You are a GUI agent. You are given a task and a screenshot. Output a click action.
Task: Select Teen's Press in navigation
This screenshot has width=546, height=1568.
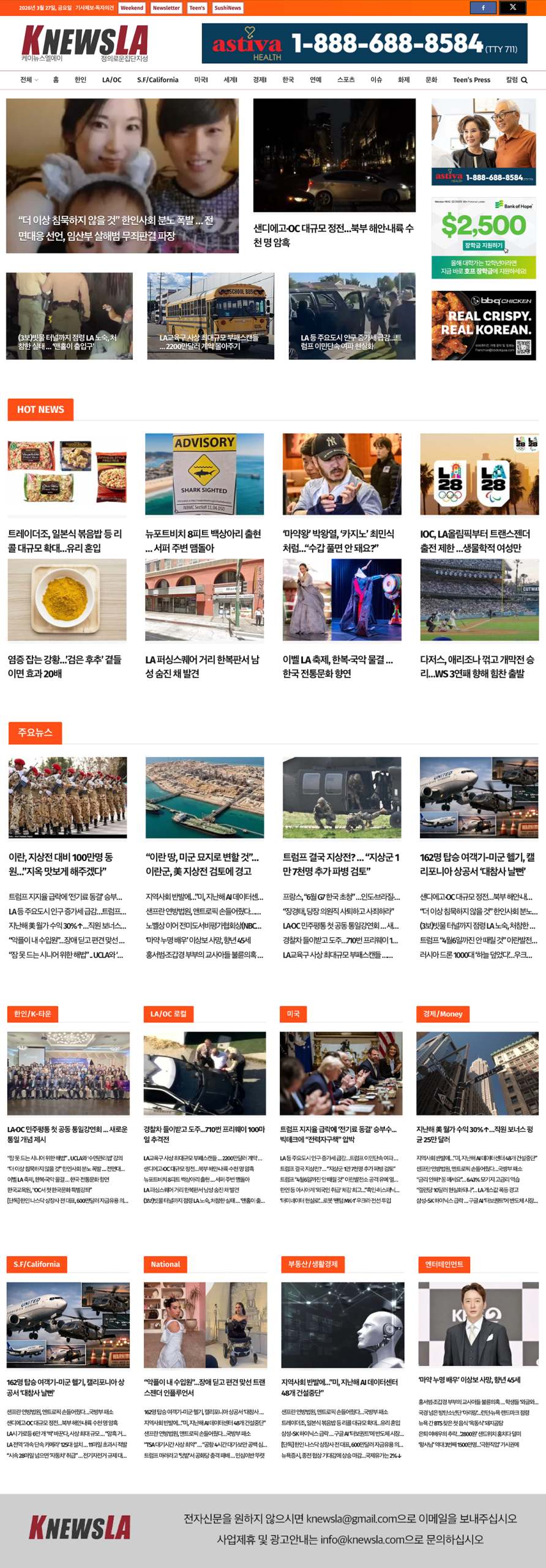pos(471,80)
